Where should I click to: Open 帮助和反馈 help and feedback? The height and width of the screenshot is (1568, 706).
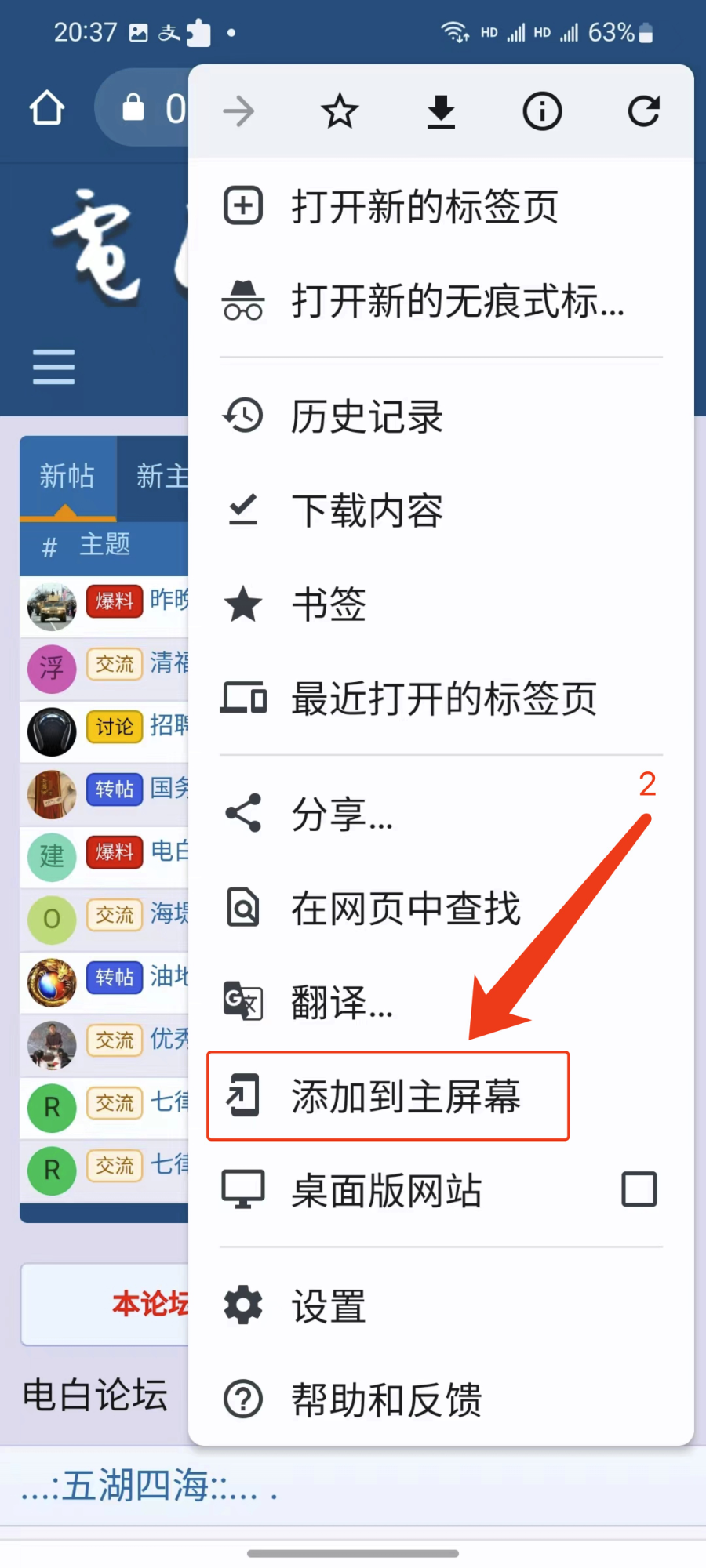click(386, 1399)
